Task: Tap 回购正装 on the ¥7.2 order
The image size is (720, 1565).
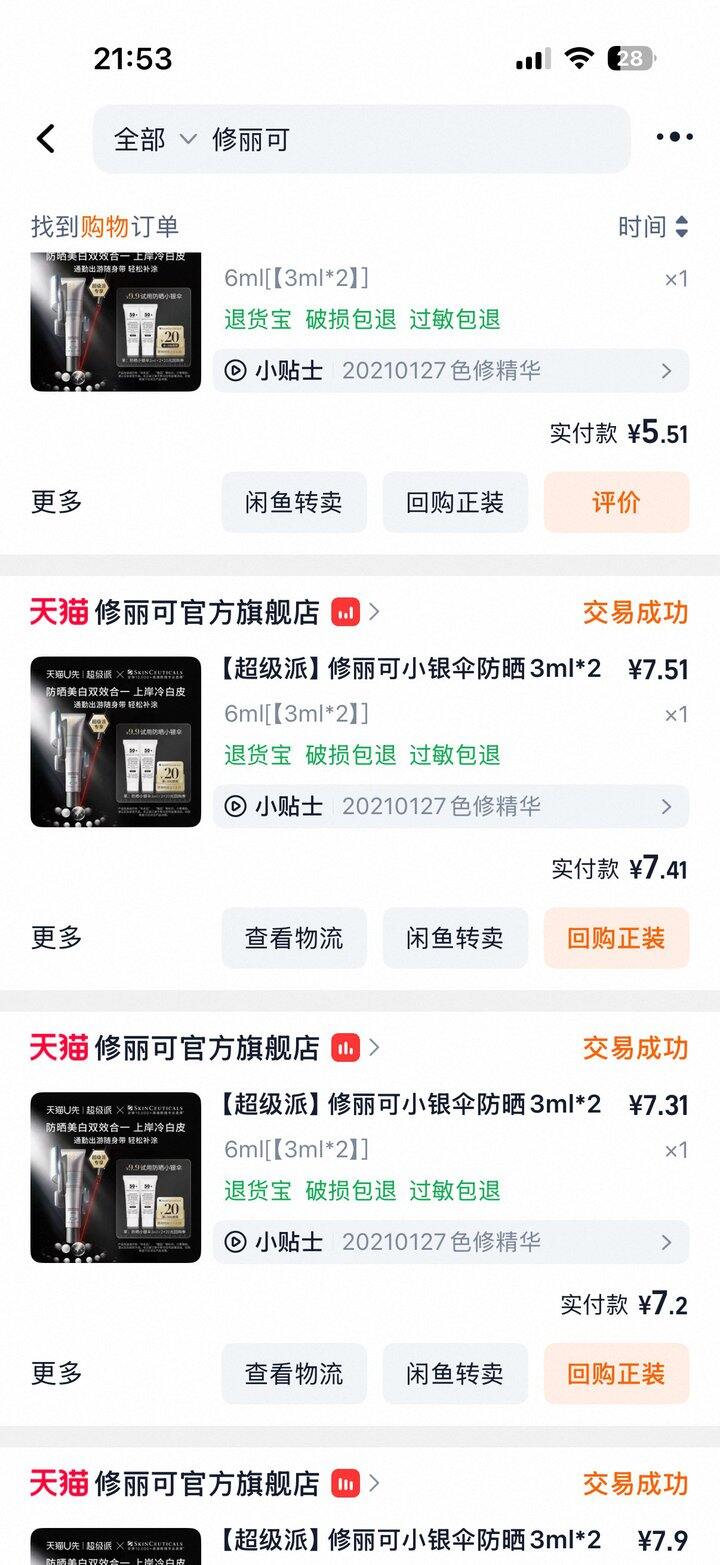Action: click(x=616, y=1374)
